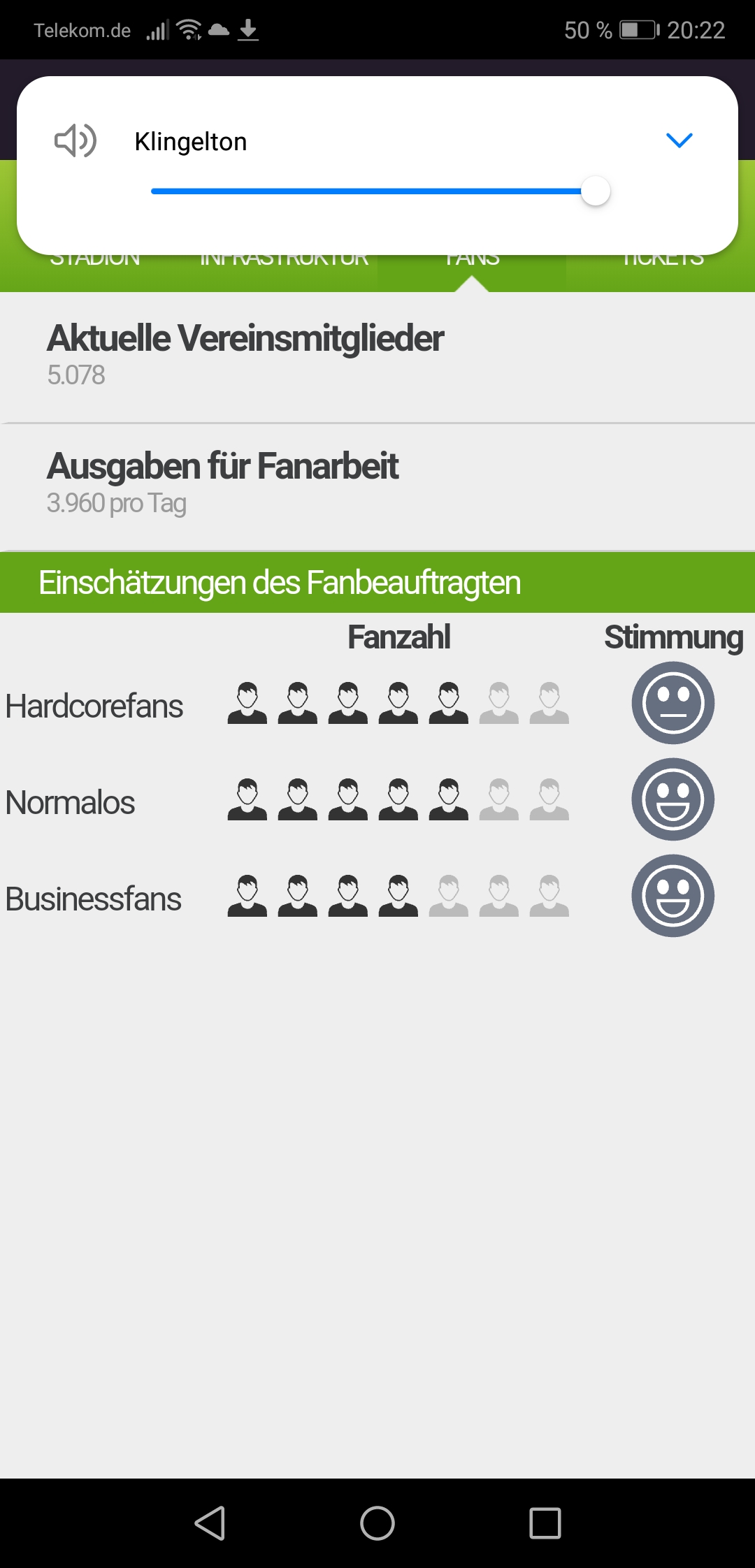Expand the volume panel with the chevron
Screen dimensions: 755x1568
click(679, 140)
